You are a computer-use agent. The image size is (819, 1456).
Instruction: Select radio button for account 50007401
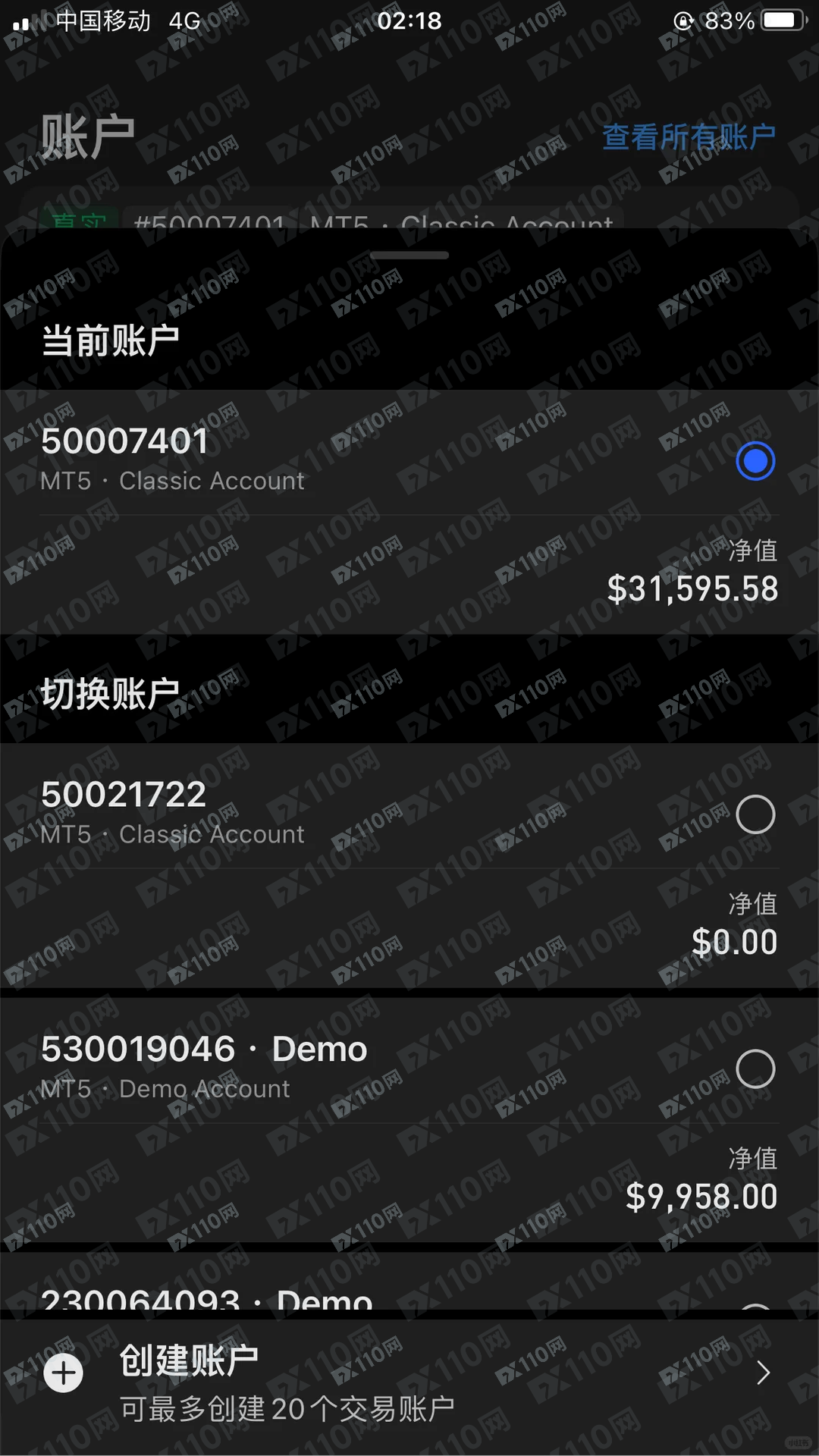(x=755, y=461)
